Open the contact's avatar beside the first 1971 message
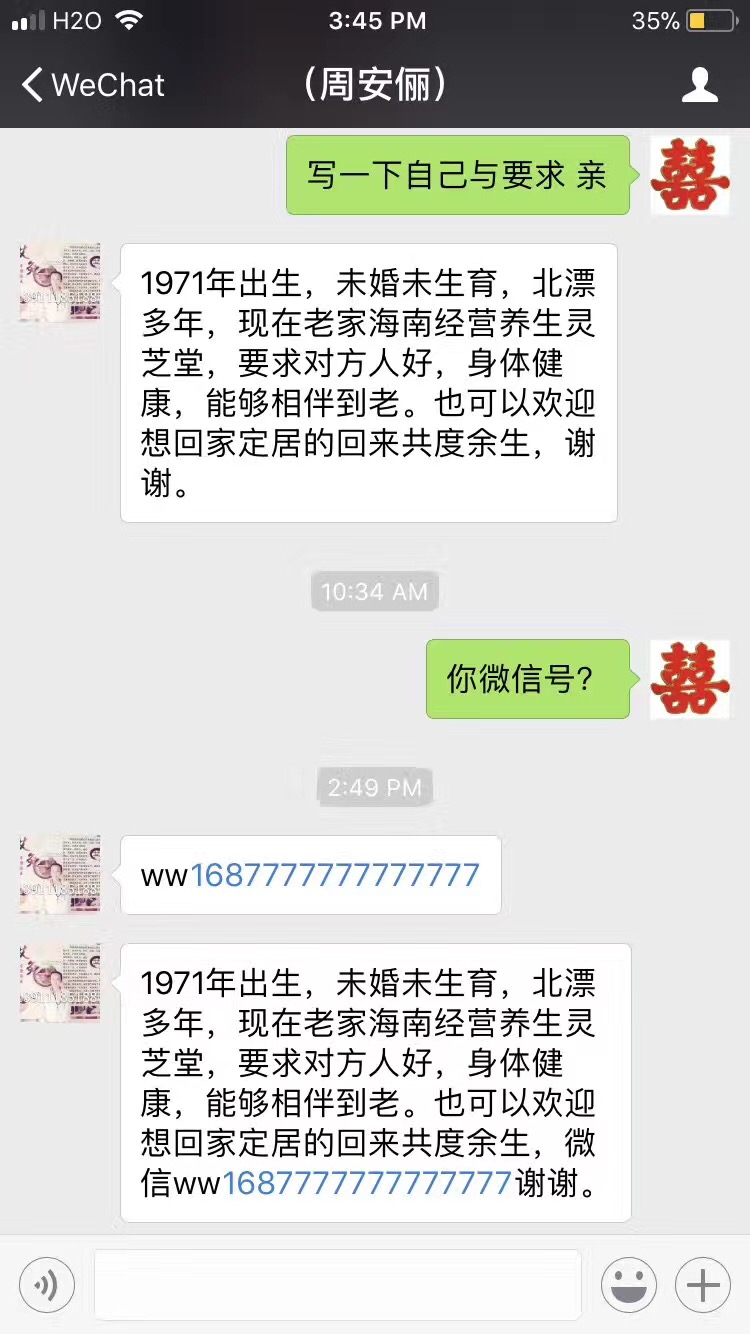Screen dimensions: 750x1334 pos(60,282)
